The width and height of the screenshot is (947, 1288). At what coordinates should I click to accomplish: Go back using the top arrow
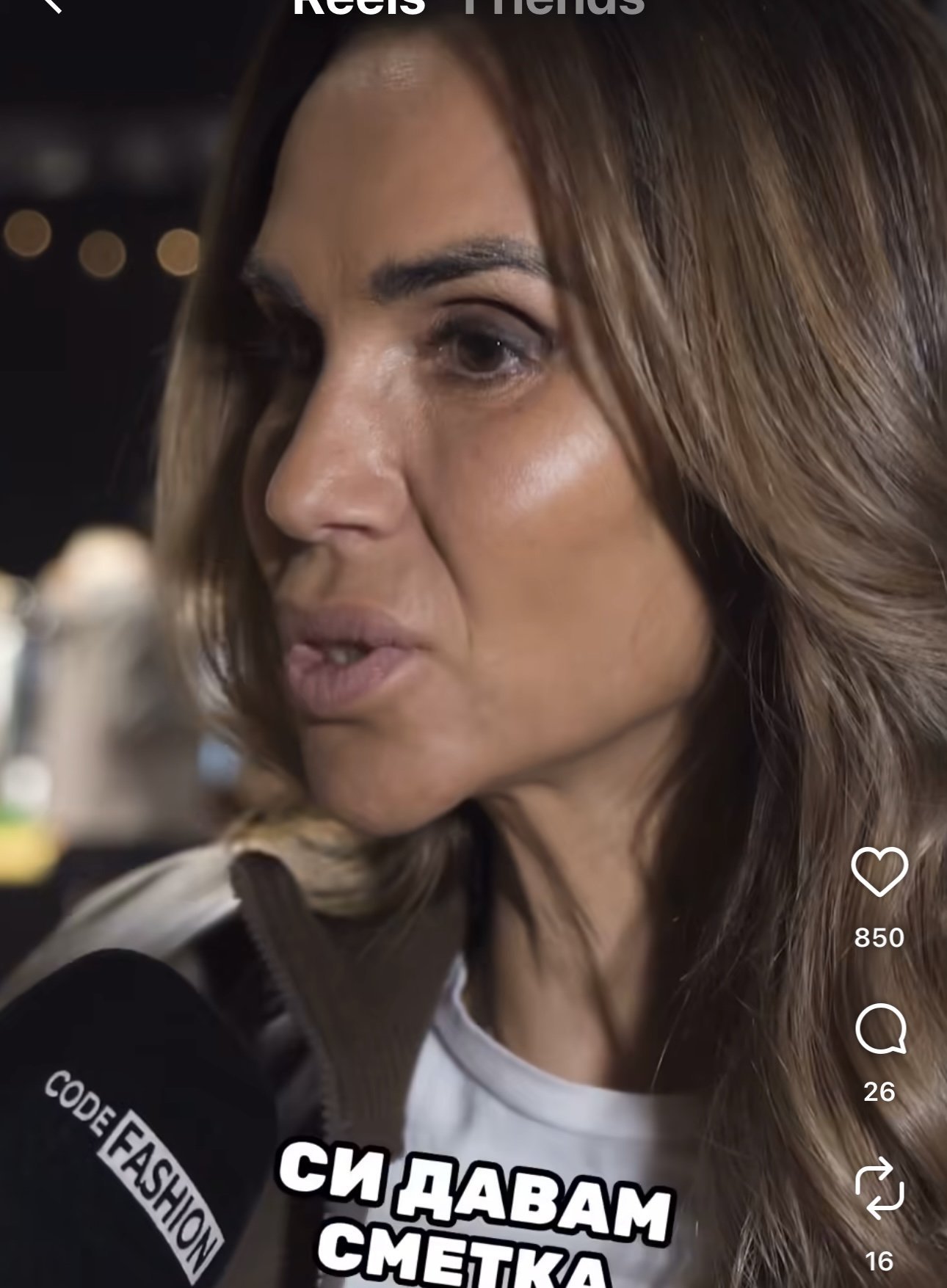point(51,6)
